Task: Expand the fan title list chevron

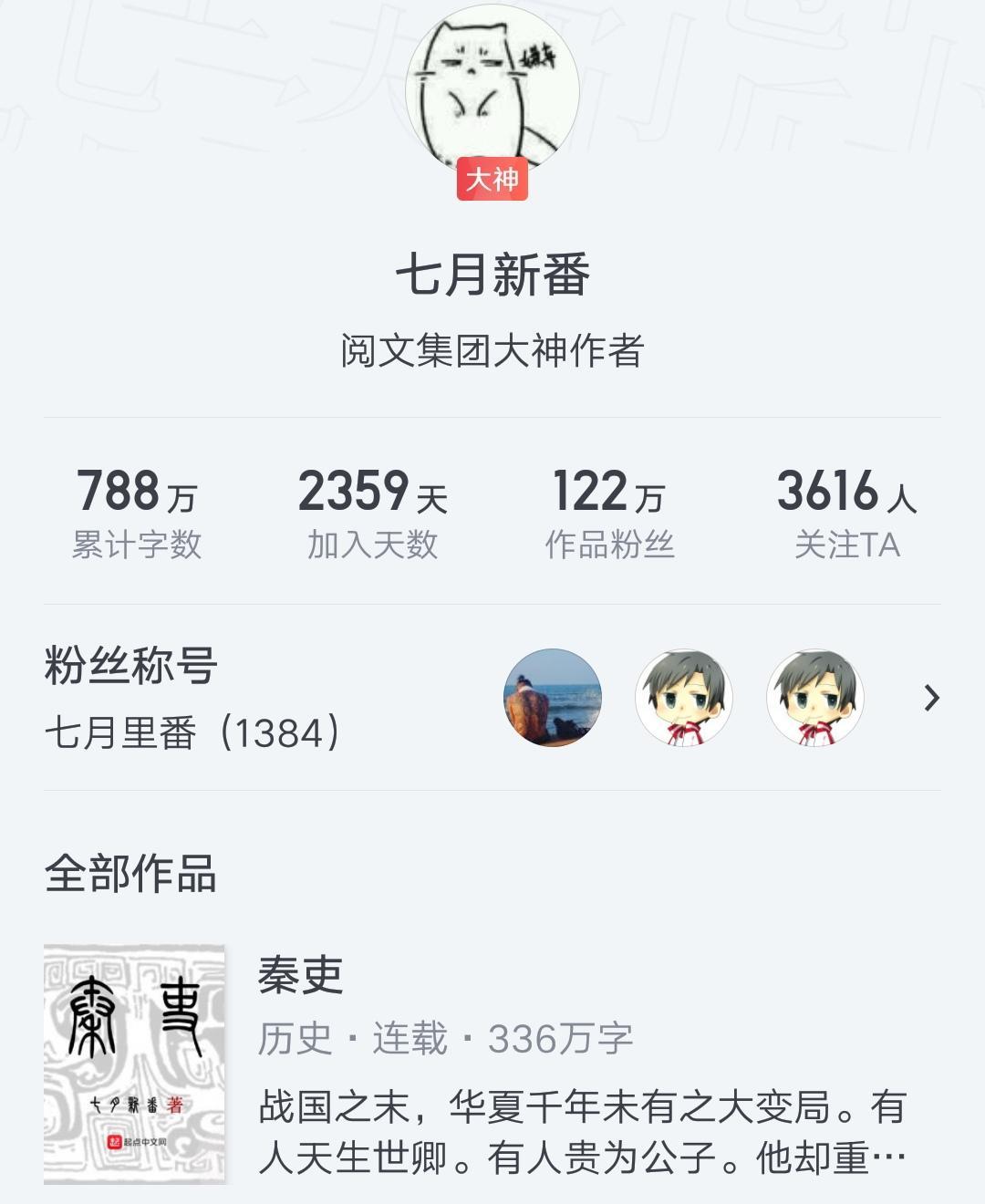Action: tap(930, 698)
